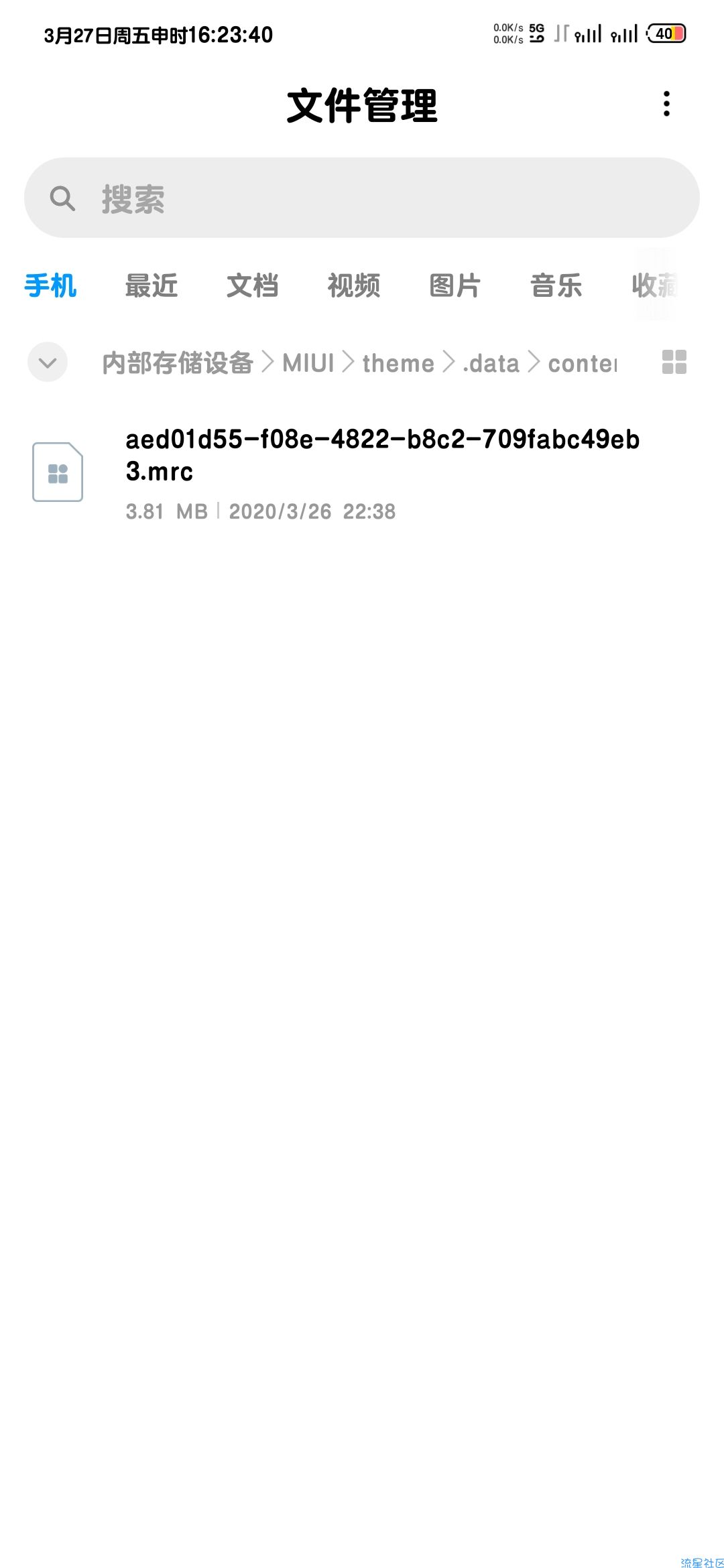Open the three-dot overflow menu
The width and height of the screenshot is (724, 1568).
click(x=666, y=104)
